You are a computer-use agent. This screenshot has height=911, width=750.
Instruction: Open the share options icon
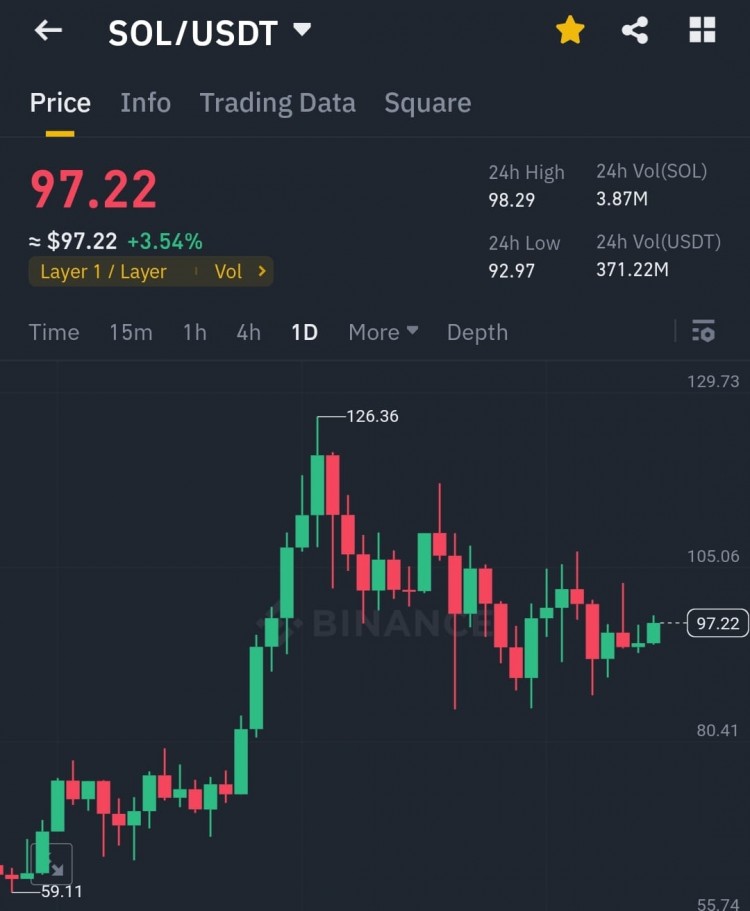[x=635, y=29]
